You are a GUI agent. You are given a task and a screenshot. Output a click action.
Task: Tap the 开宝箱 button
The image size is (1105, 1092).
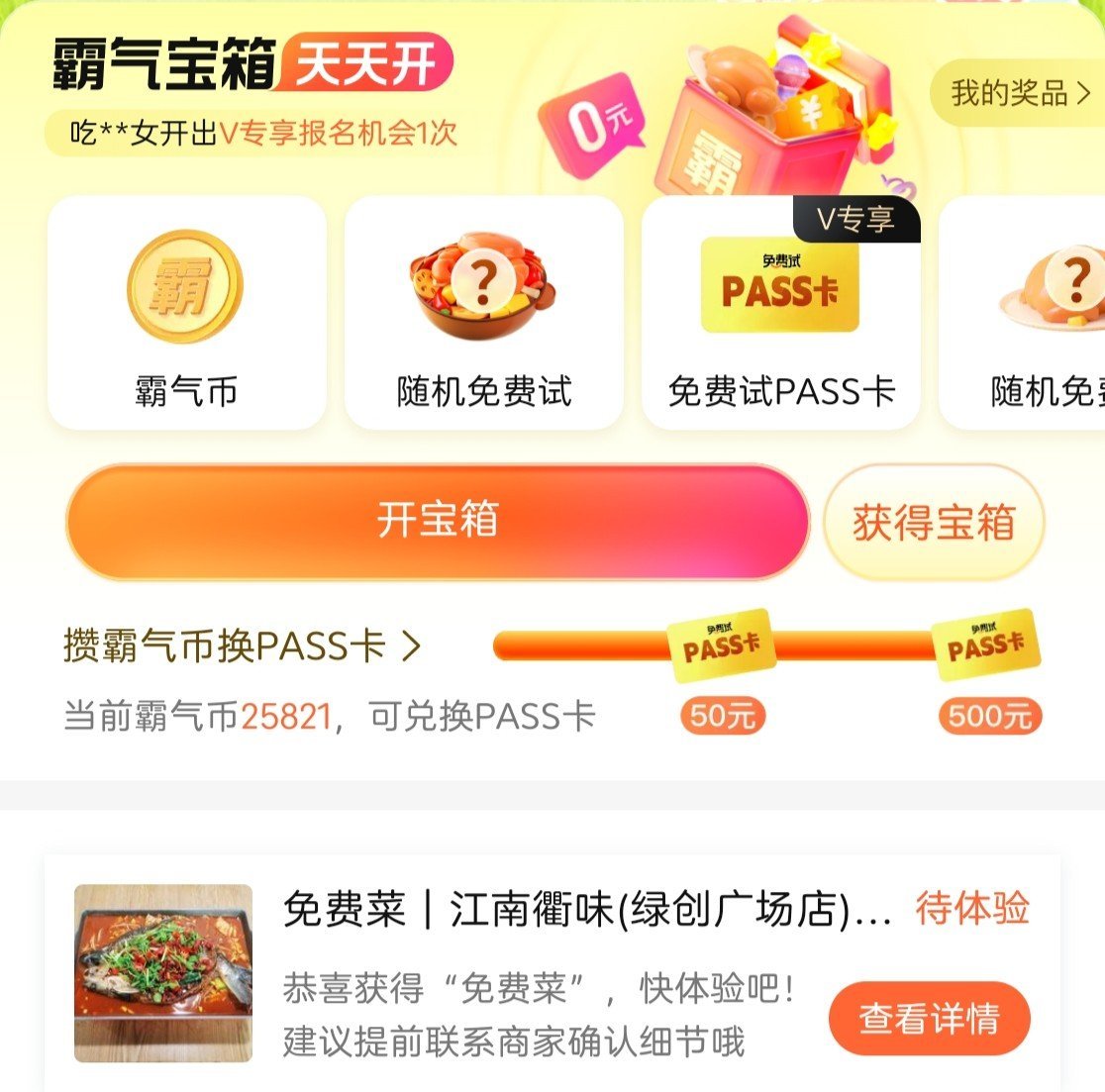437,521
